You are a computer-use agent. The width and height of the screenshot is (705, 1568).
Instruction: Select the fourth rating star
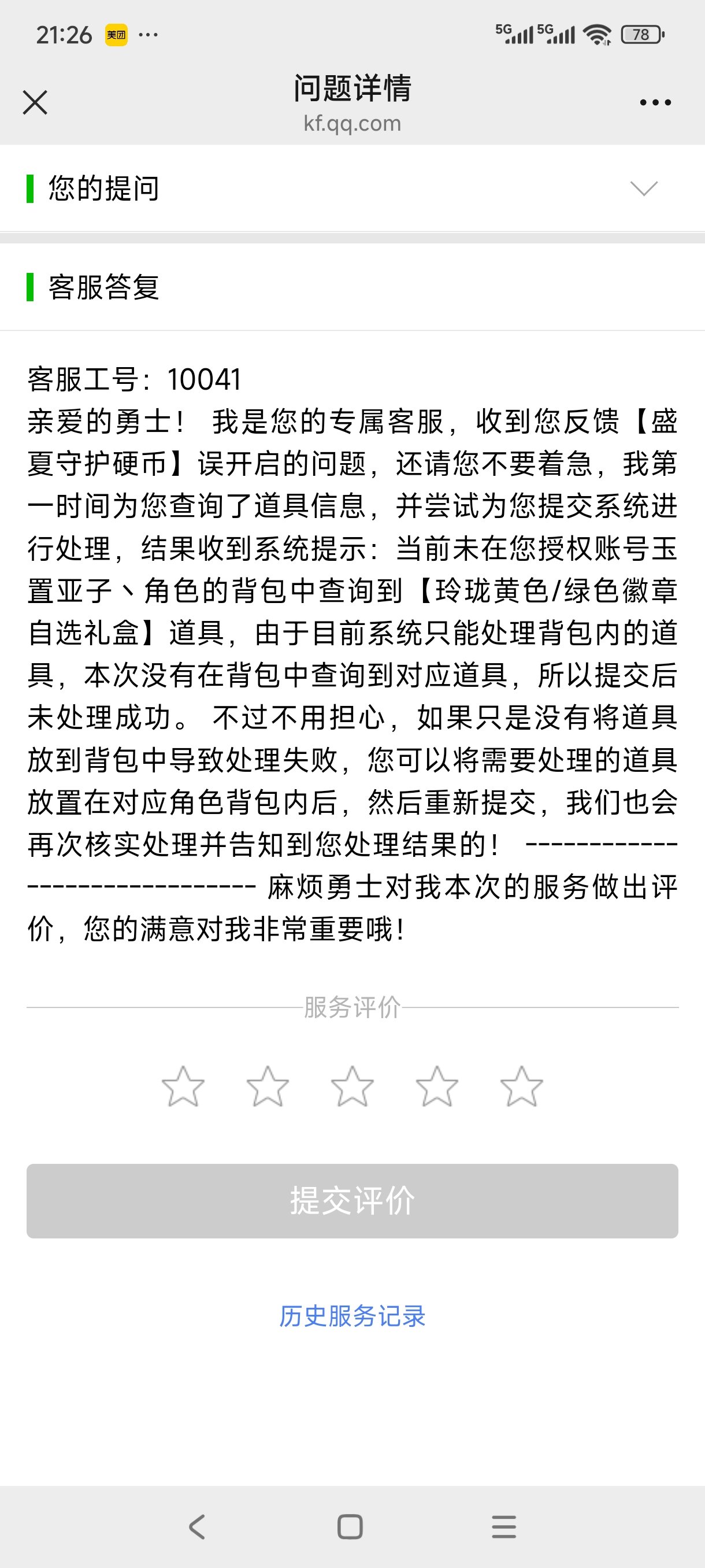tap(437, 1086)
